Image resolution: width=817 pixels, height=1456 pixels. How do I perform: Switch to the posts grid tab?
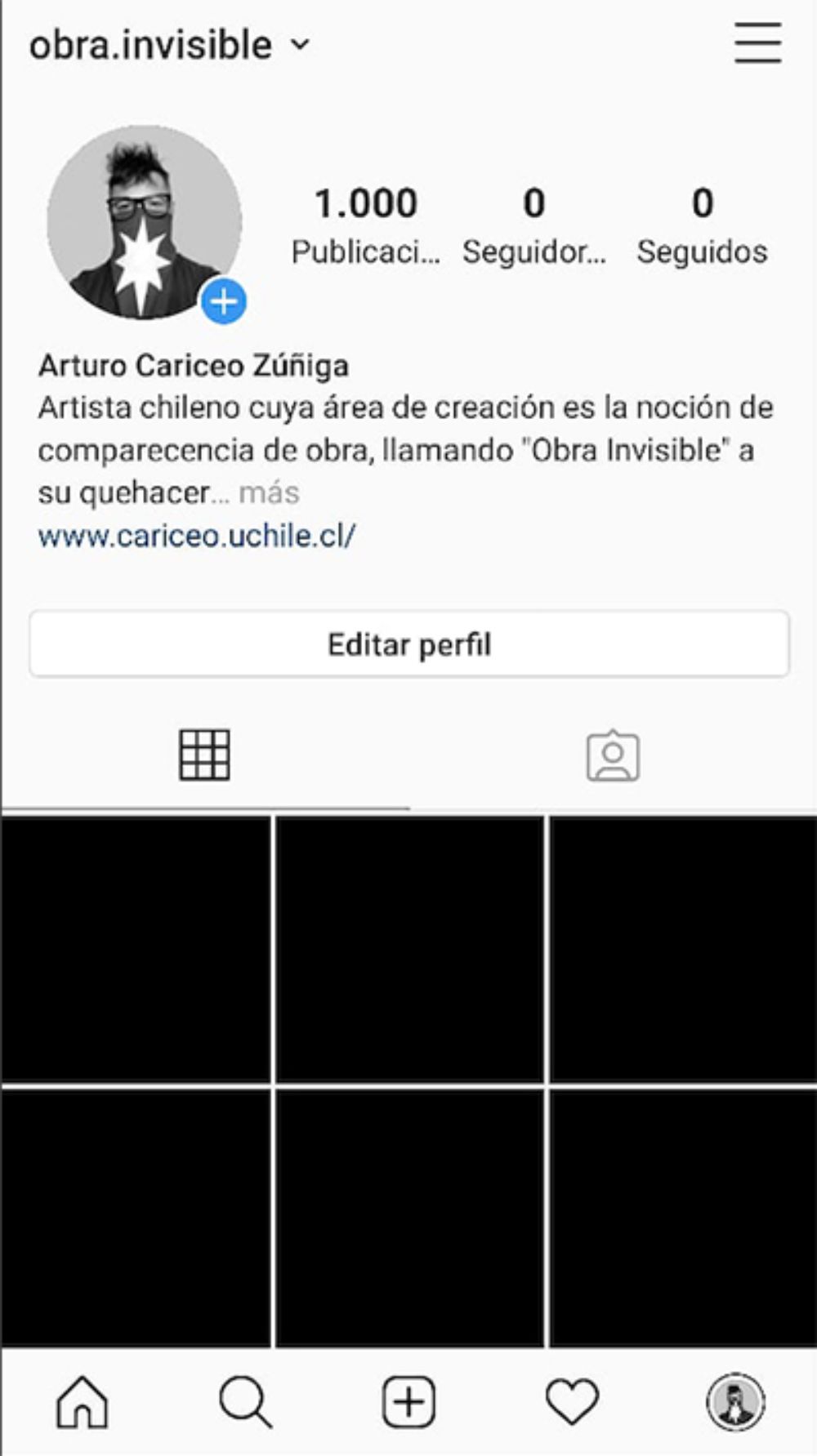206,755
